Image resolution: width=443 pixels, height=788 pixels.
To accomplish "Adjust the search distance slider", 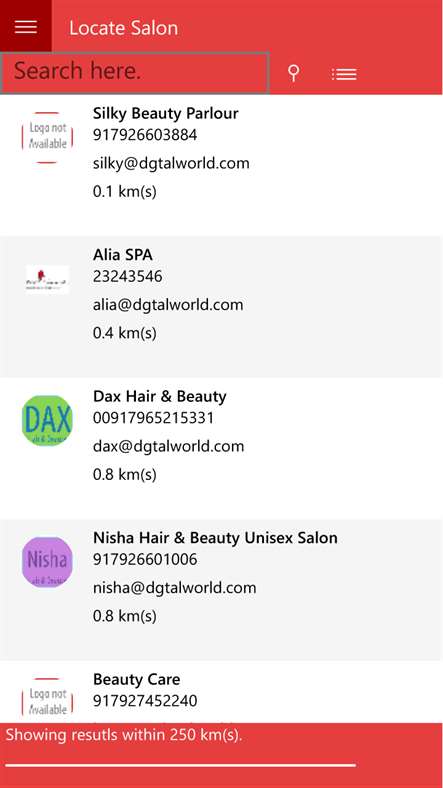I will tap(181, 765).
